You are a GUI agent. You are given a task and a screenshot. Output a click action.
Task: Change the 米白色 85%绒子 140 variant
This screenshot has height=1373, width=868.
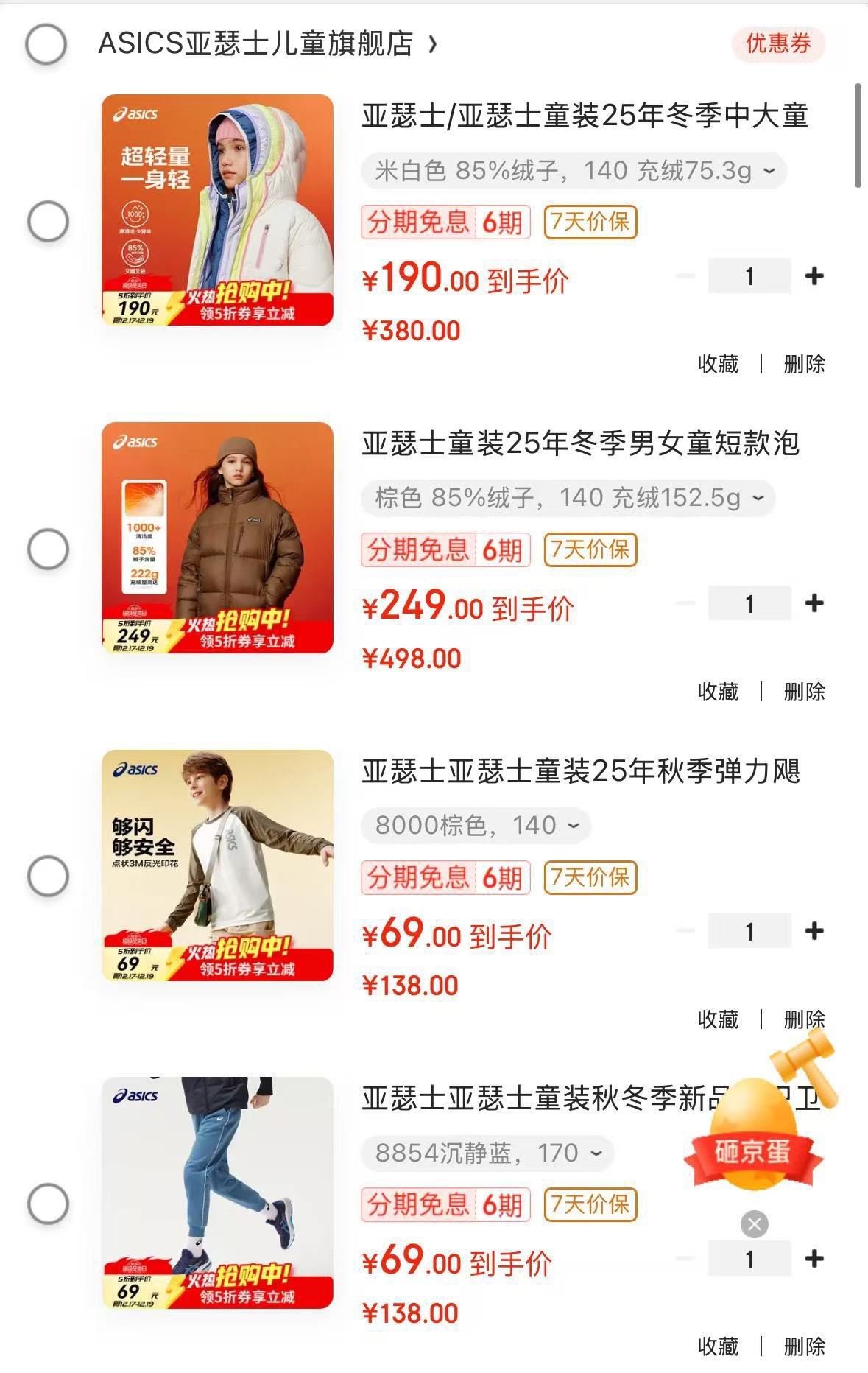tap(574, 171)
